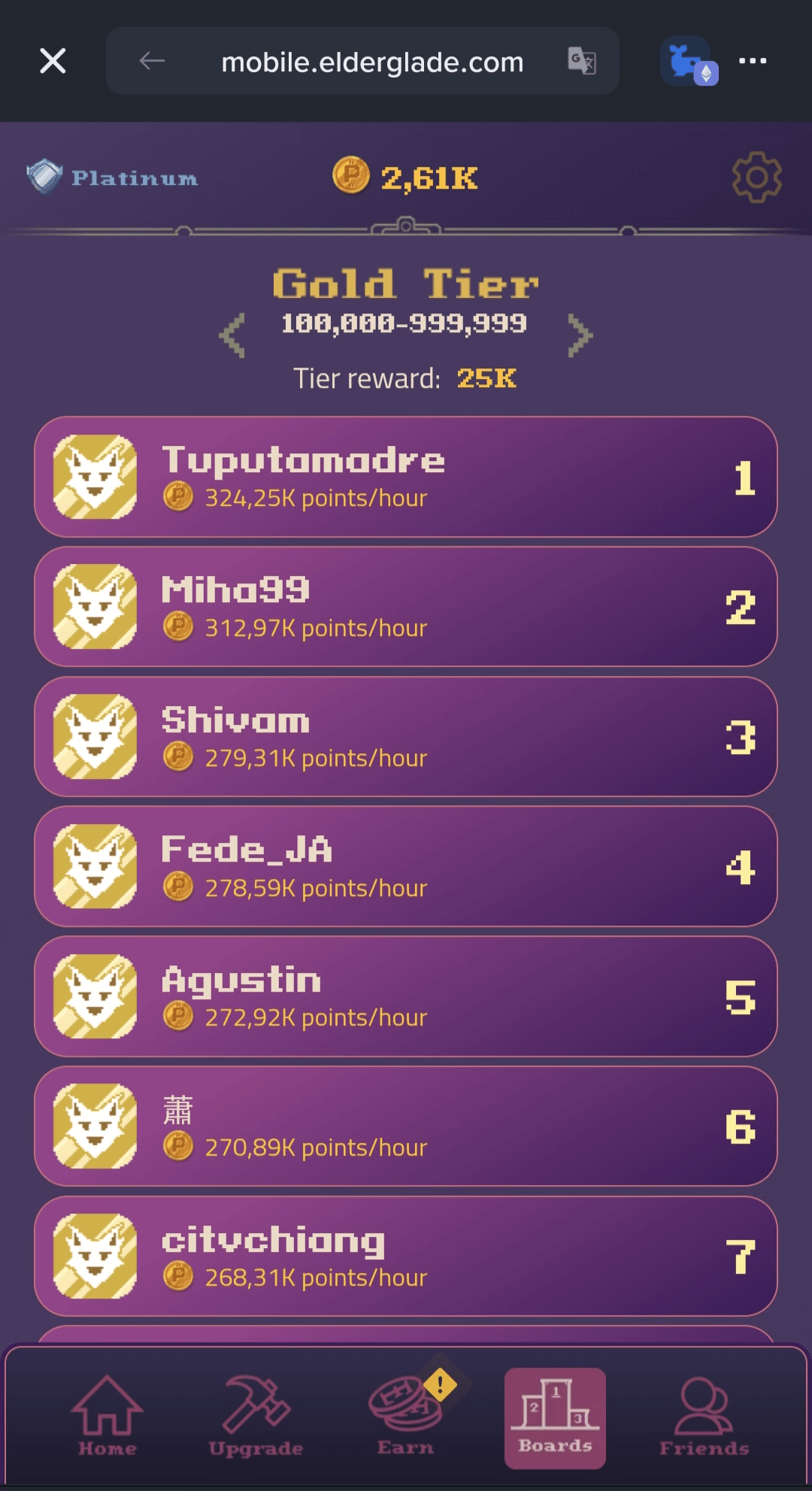
Task: Select the seventh-ranked player's row
Action: [x=406, y=1256]
